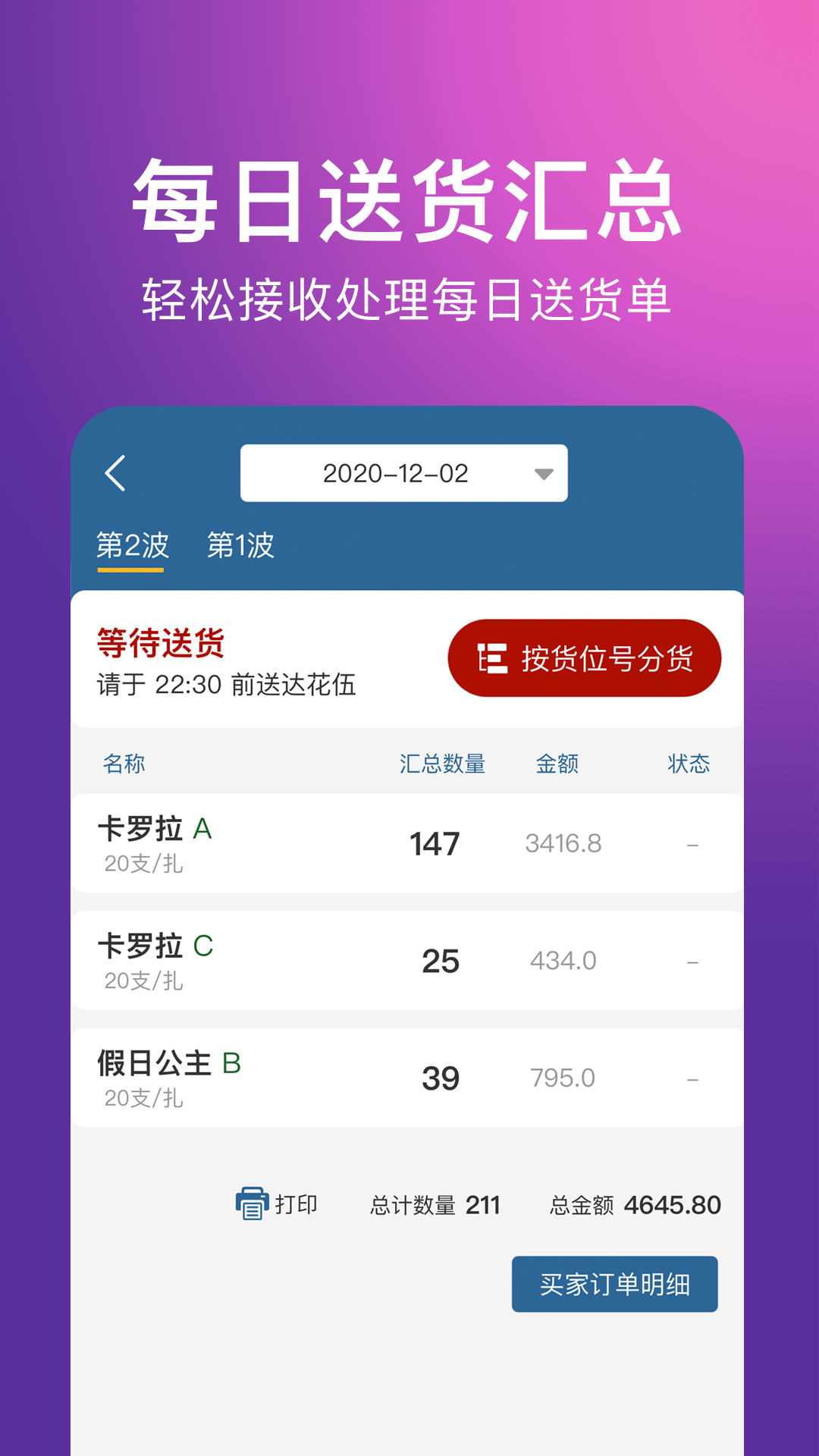
Task: Switch to the 第1波 tab
Action: (240, 544)
